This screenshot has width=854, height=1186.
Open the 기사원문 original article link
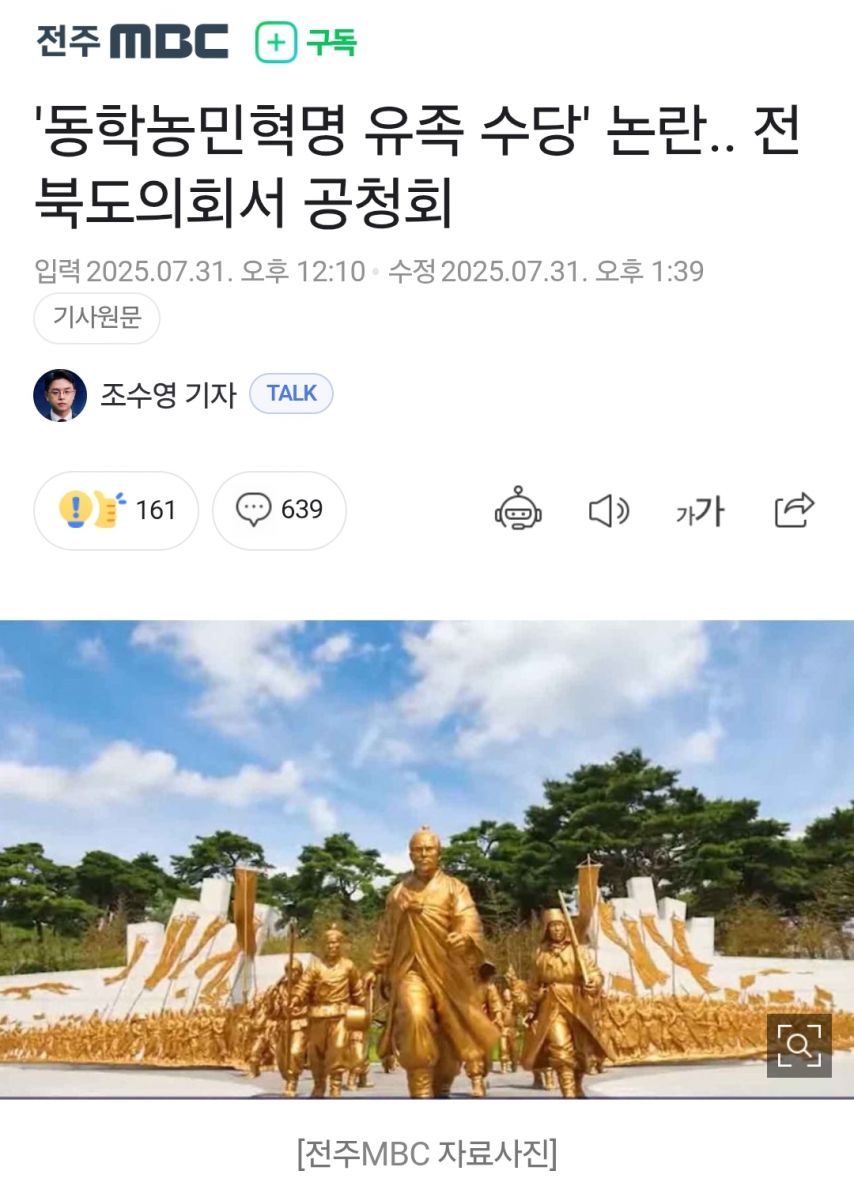point(97,318)
